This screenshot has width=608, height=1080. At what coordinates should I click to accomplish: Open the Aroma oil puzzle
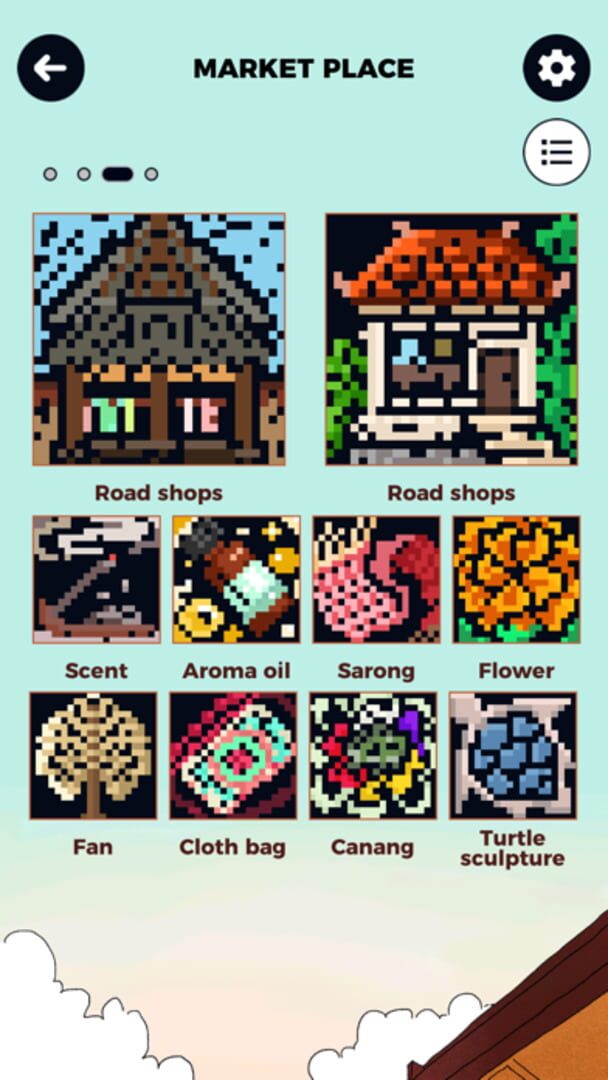(x=236, y=579)
